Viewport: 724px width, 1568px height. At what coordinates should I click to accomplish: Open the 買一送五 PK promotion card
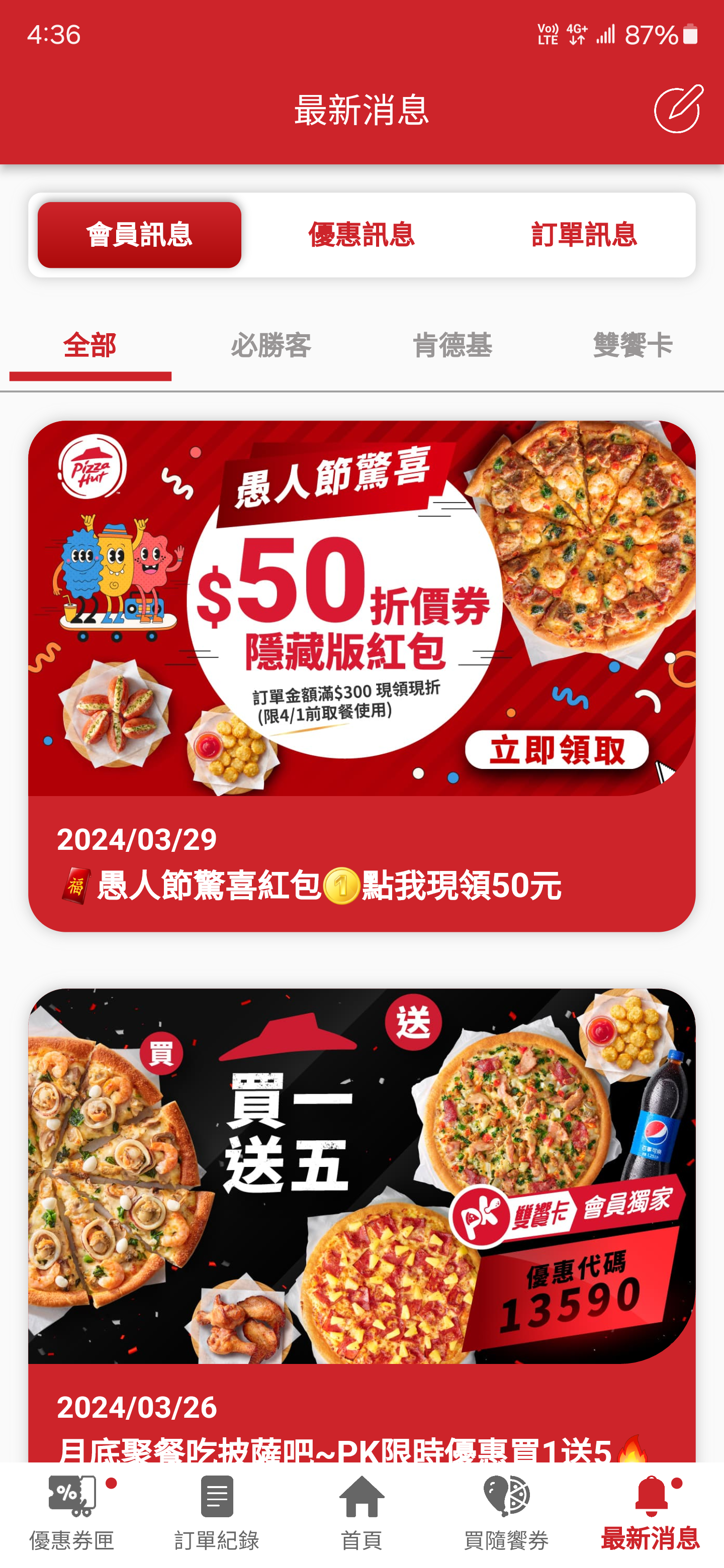click(361, 1211)
